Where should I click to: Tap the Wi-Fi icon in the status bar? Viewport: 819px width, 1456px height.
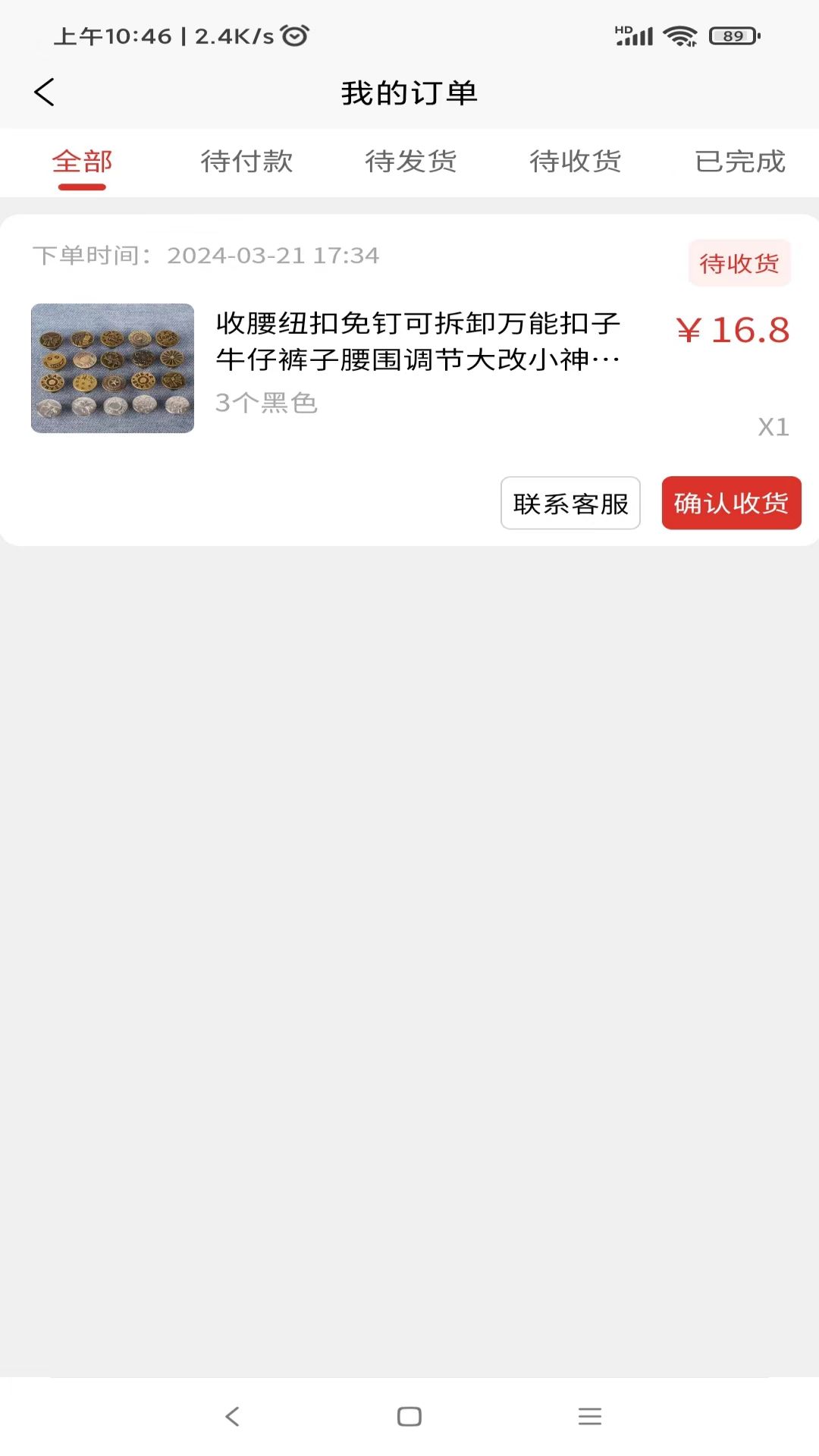pos(680,34)
